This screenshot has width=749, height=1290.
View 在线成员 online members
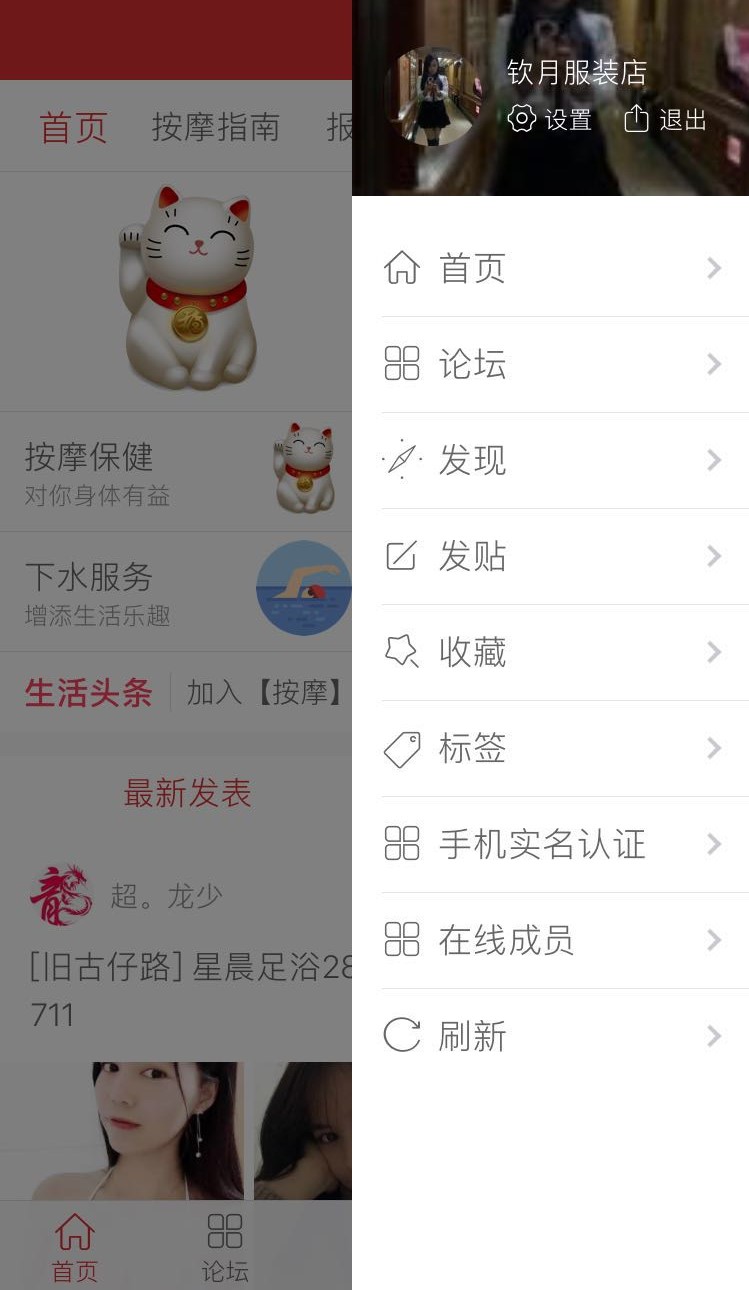[550, 940]
